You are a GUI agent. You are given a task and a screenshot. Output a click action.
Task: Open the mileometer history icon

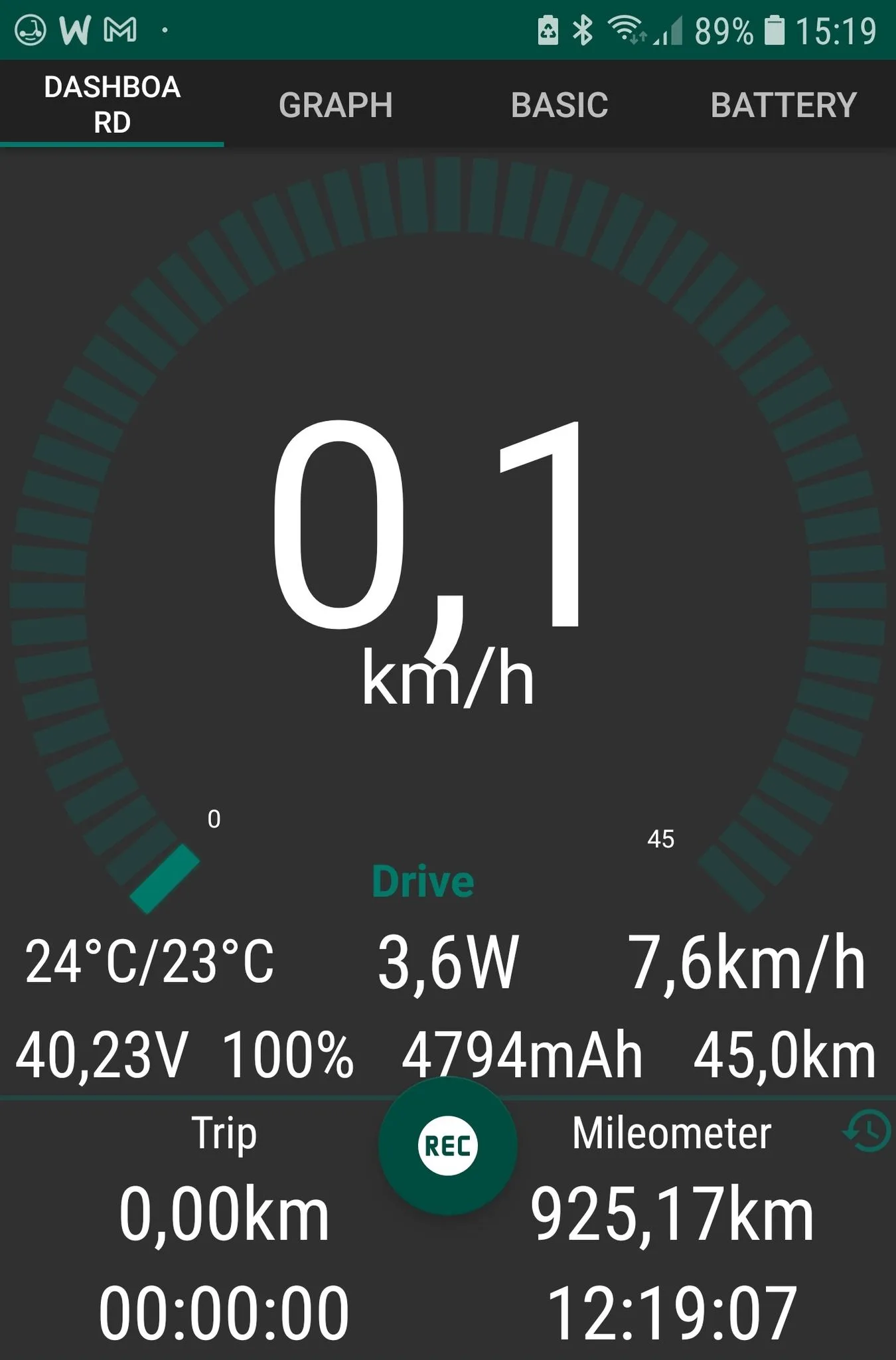867,1131
